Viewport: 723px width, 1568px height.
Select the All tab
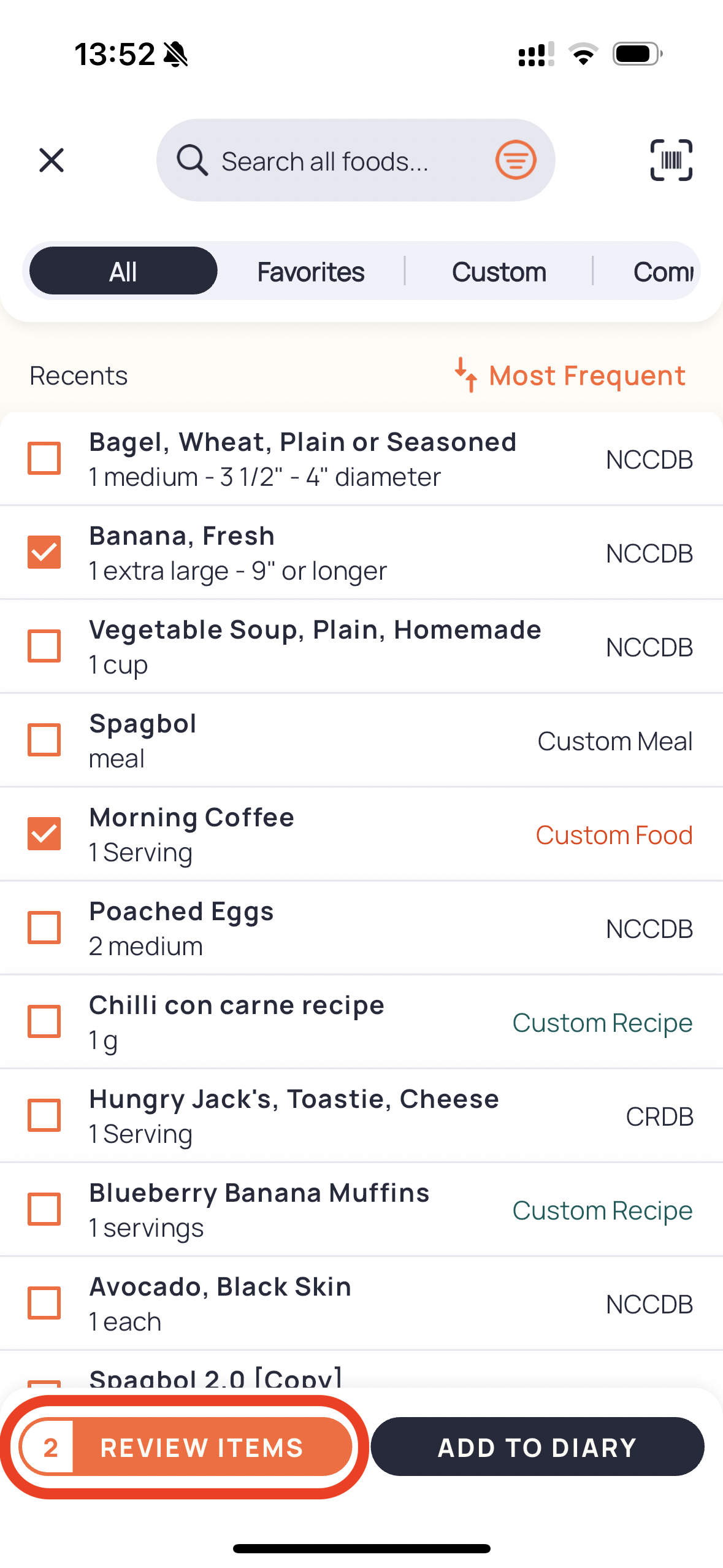(123, 271)
